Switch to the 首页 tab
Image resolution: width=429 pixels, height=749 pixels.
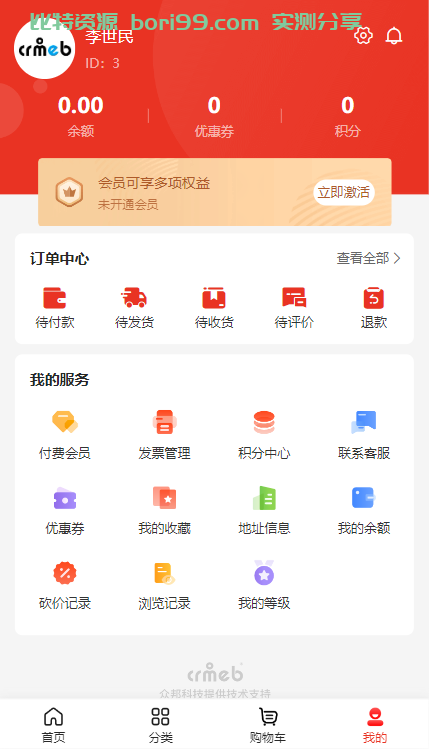54,725
